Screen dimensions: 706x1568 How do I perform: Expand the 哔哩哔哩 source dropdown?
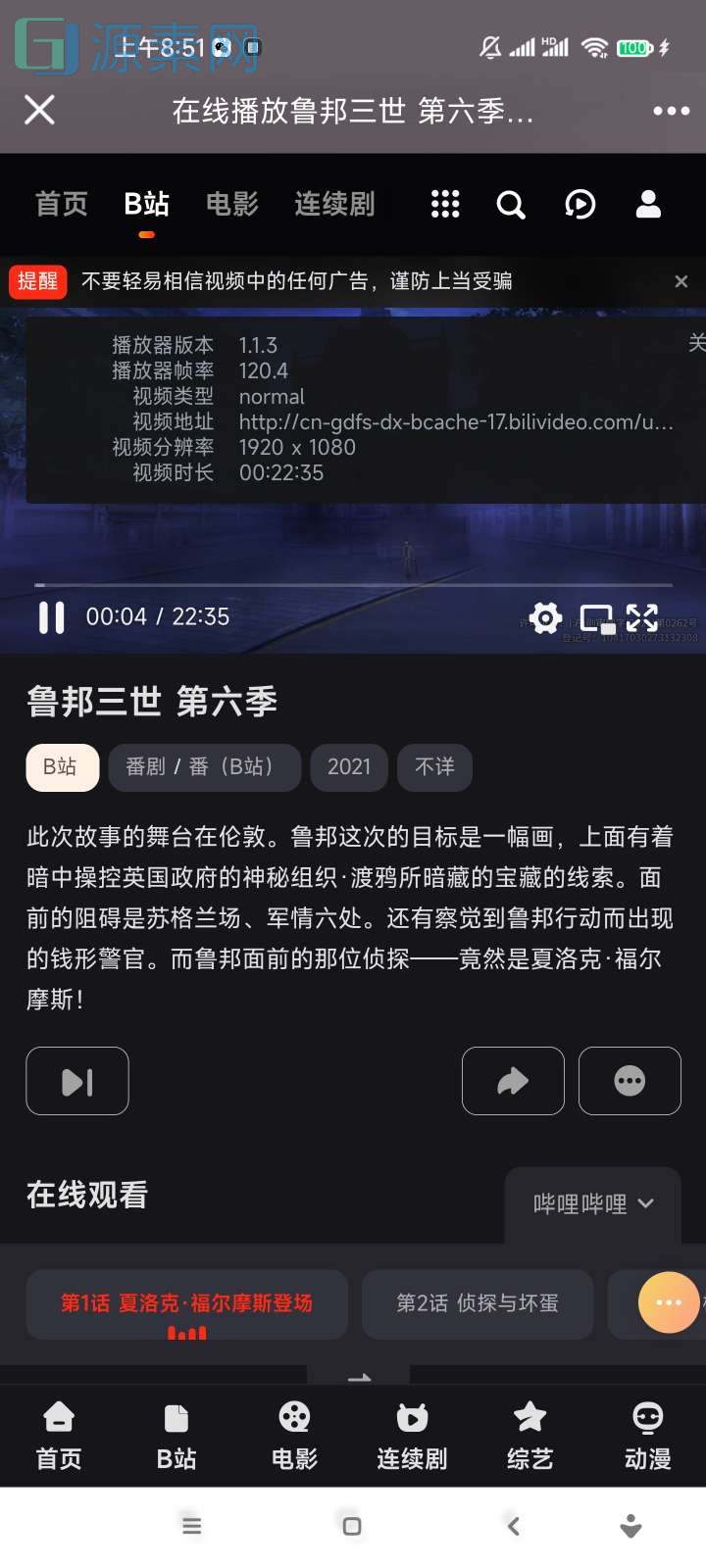click(x=592, y=1203)
